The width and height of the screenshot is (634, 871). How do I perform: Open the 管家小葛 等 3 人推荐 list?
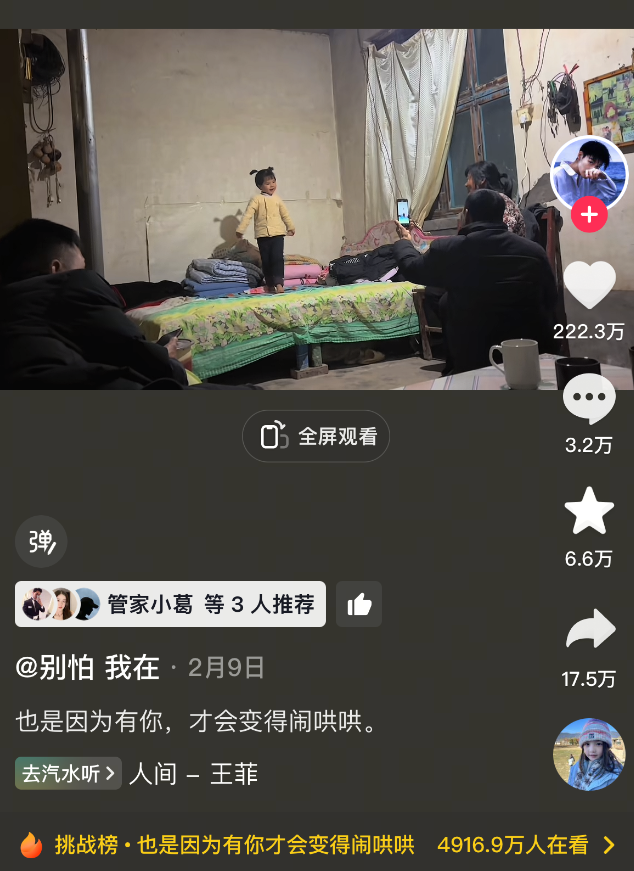pyautogui.click(x=170, y=604)
